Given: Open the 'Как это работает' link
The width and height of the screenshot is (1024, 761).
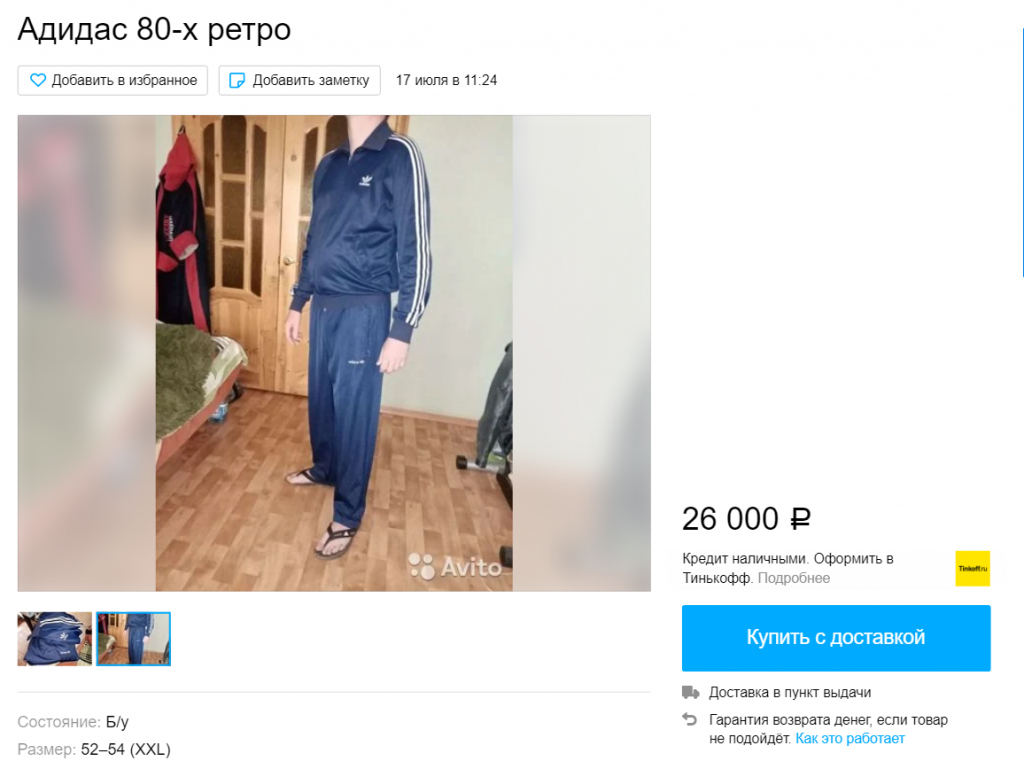Looking at the screenshot, I should point(849,738).
